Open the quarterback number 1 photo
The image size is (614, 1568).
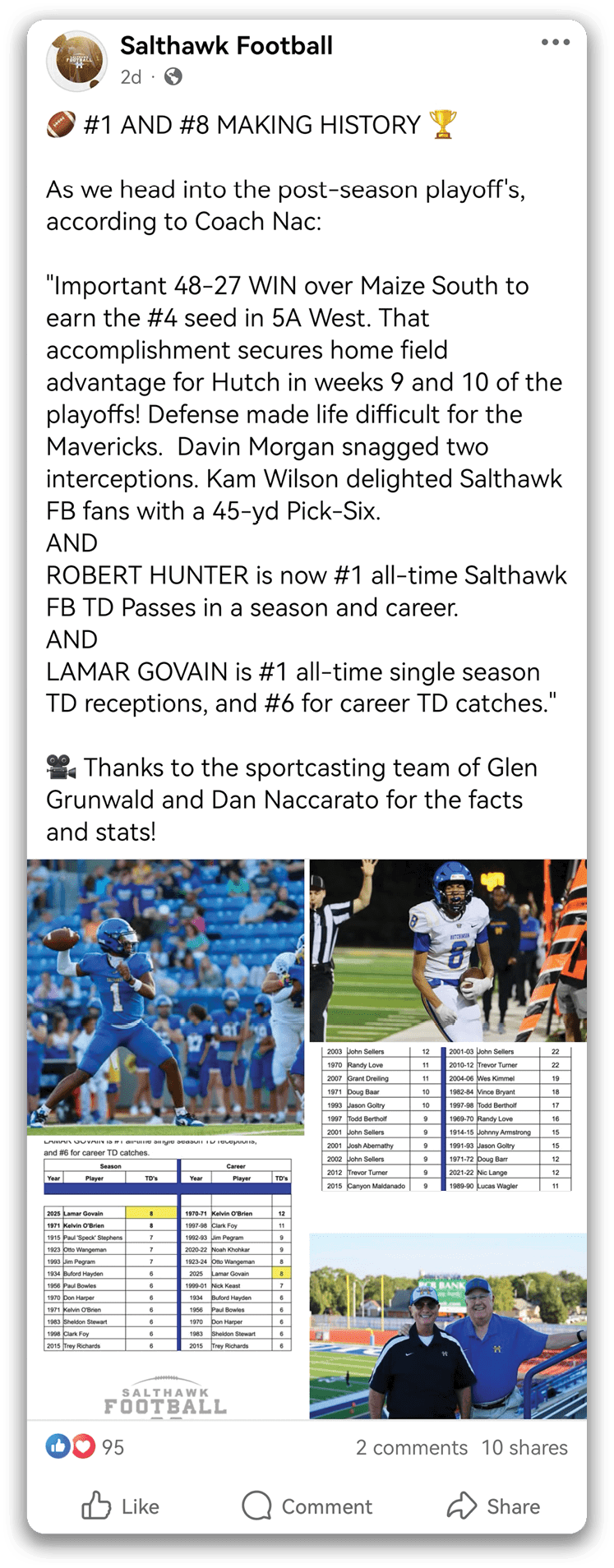click(165, 996)
